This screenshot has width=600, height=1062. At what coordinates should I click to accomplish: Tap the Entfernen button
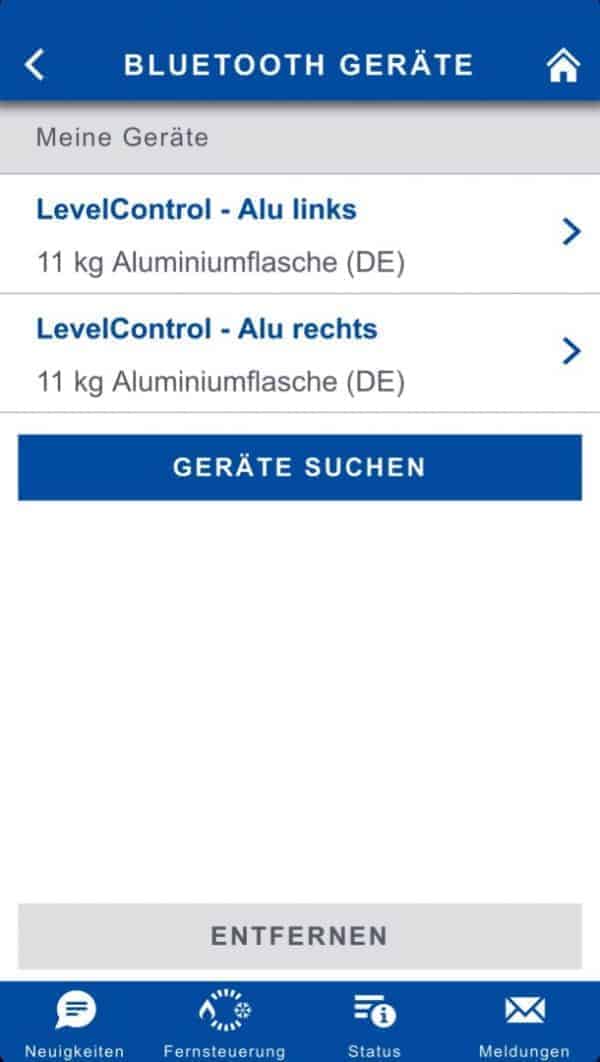click(299, 936)
